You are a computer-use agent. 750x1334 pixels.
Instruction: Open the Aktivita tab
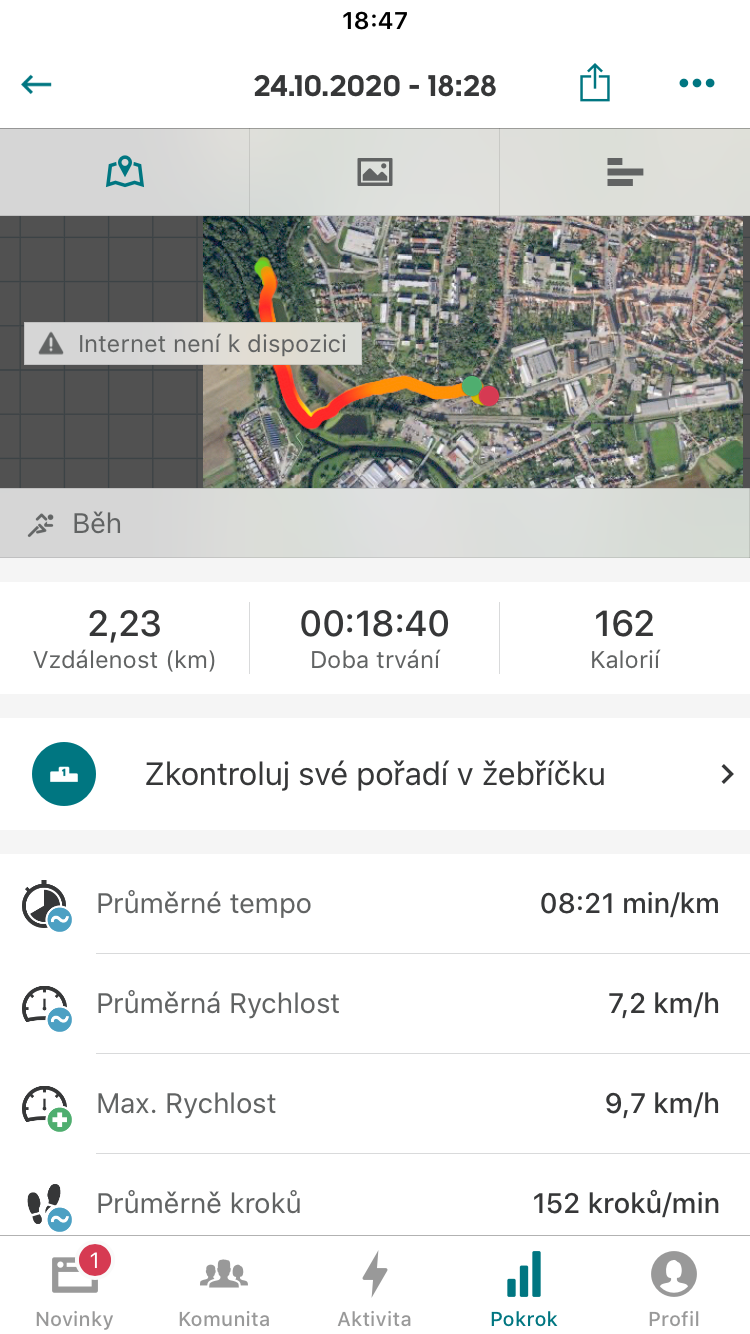coord(375,1286)
